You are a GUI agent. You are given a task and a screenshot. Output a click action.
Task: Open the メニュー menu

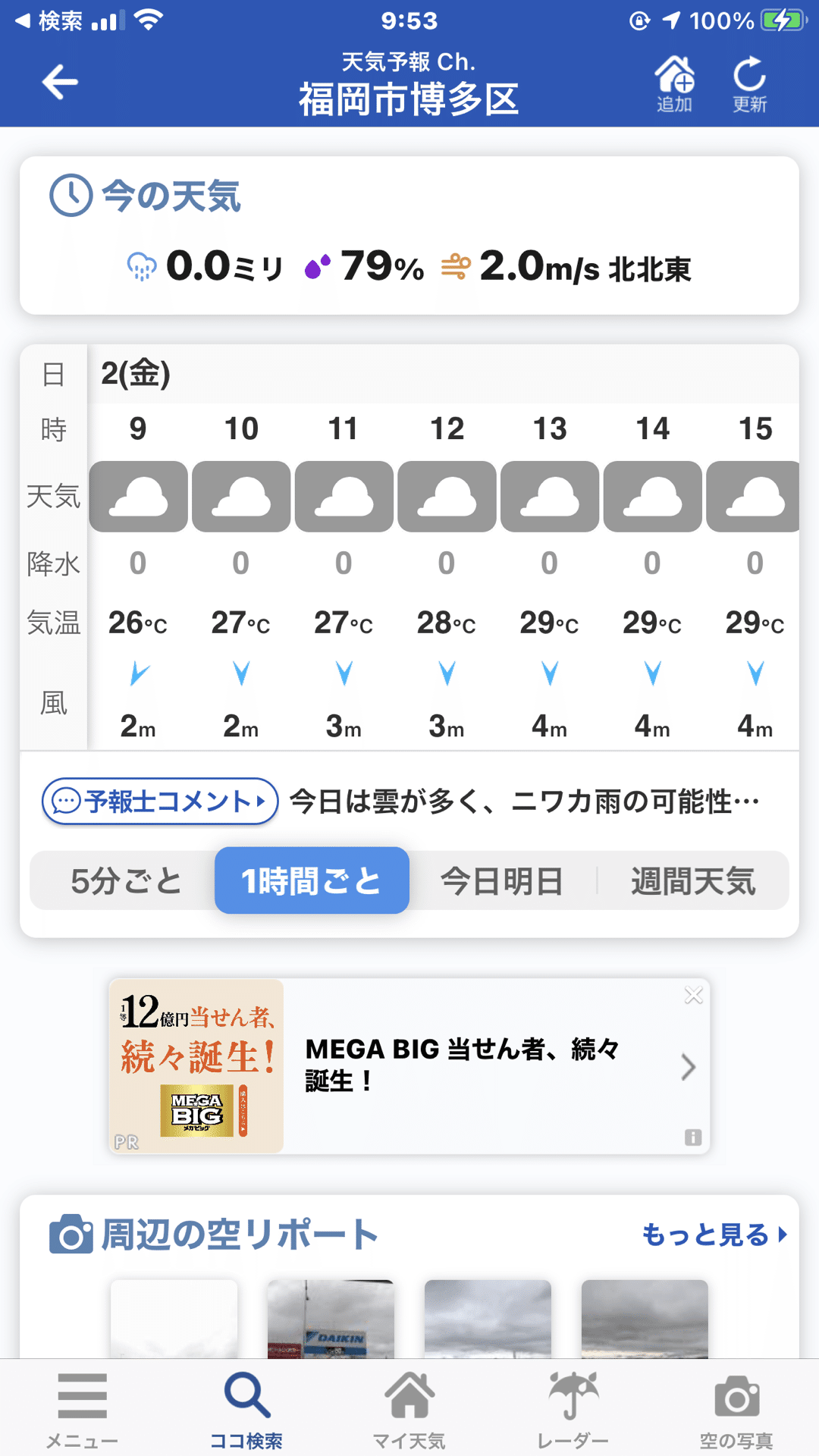(x=82, y=1409)
